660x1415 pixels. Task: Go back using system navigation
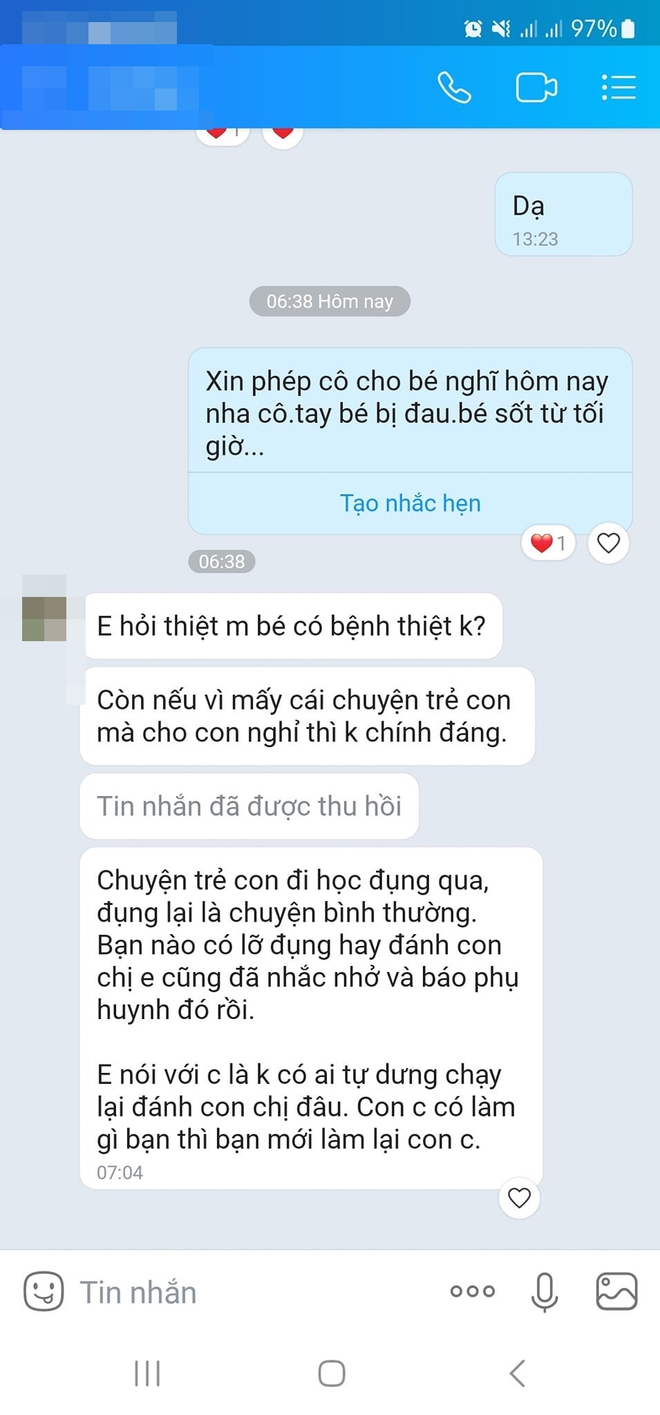pos(516,1374)
